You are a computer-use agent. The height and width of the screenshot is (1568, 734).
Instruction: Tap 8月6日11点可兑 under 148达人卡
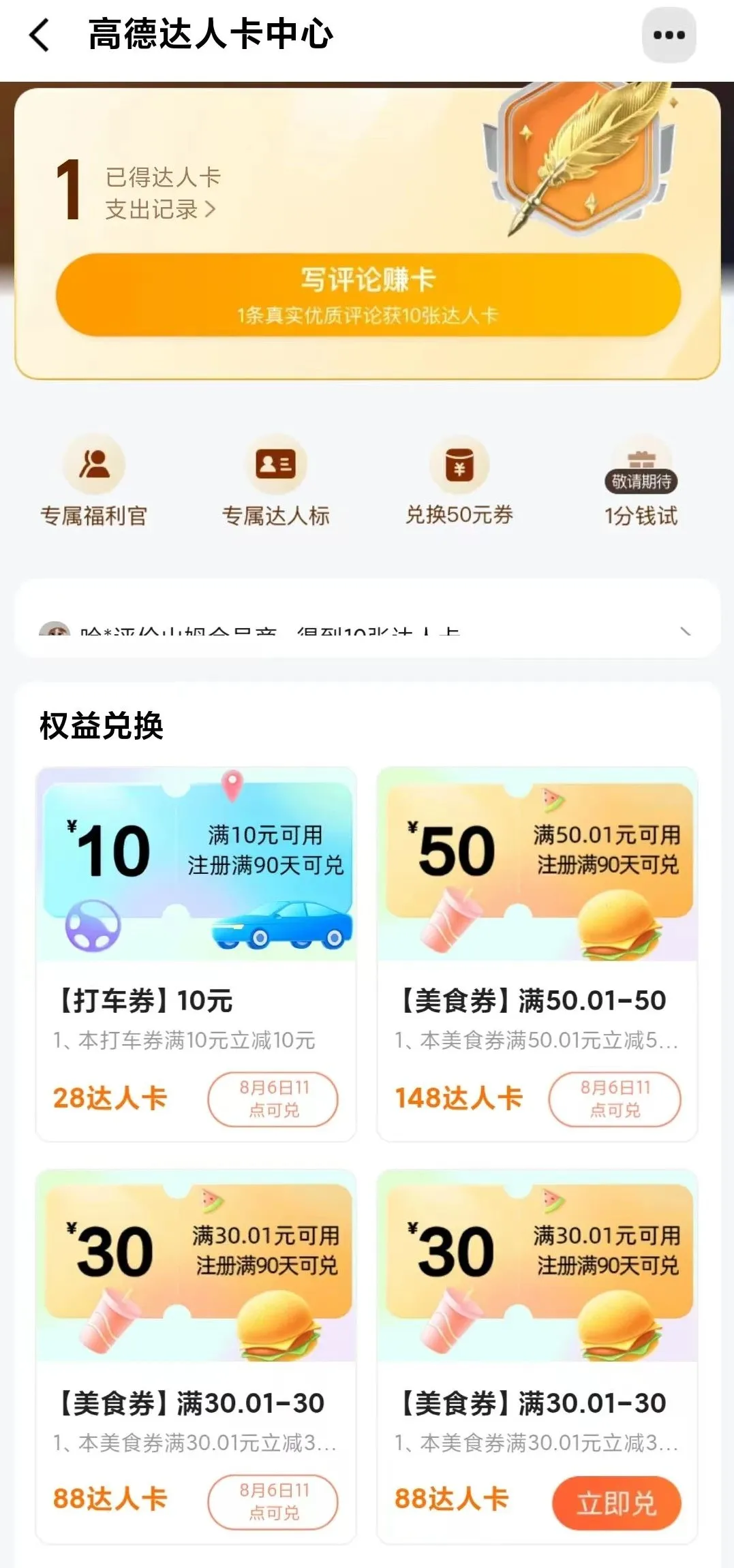click(615, 1099)
